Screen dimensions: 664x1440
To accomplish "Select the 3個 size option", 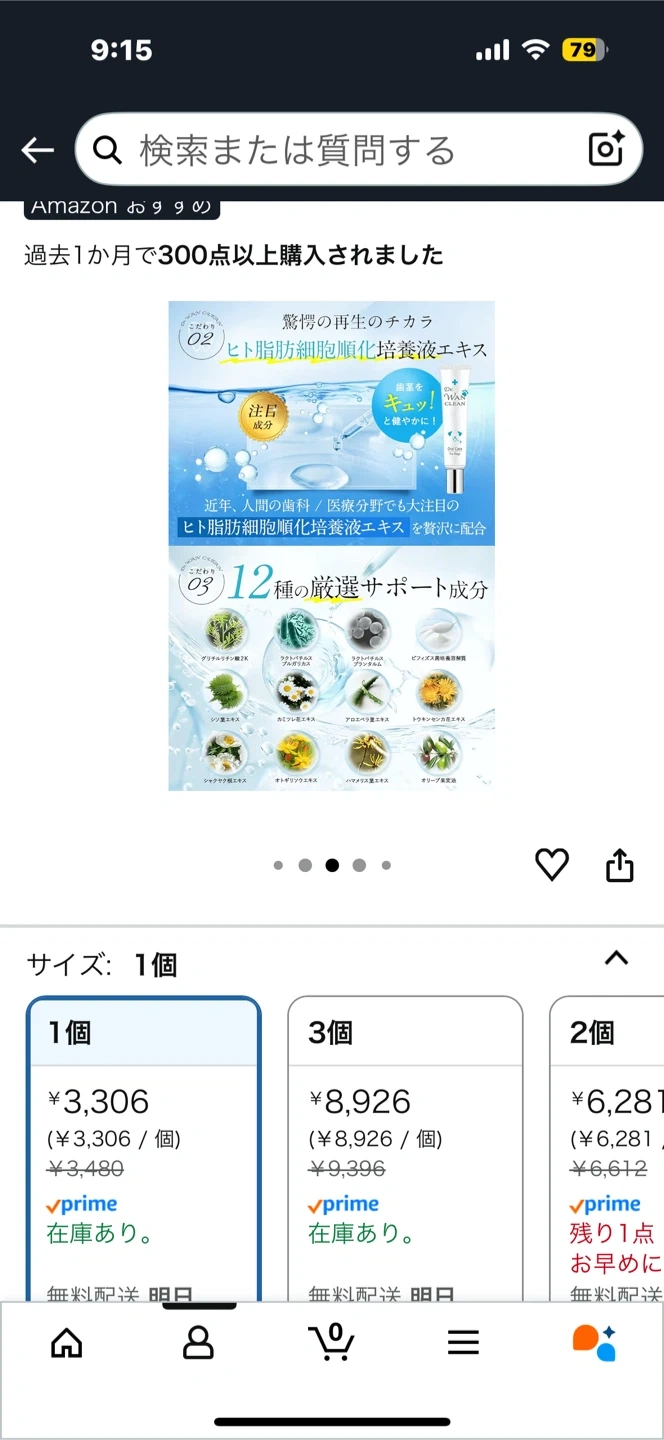I will coord(405,1140).
